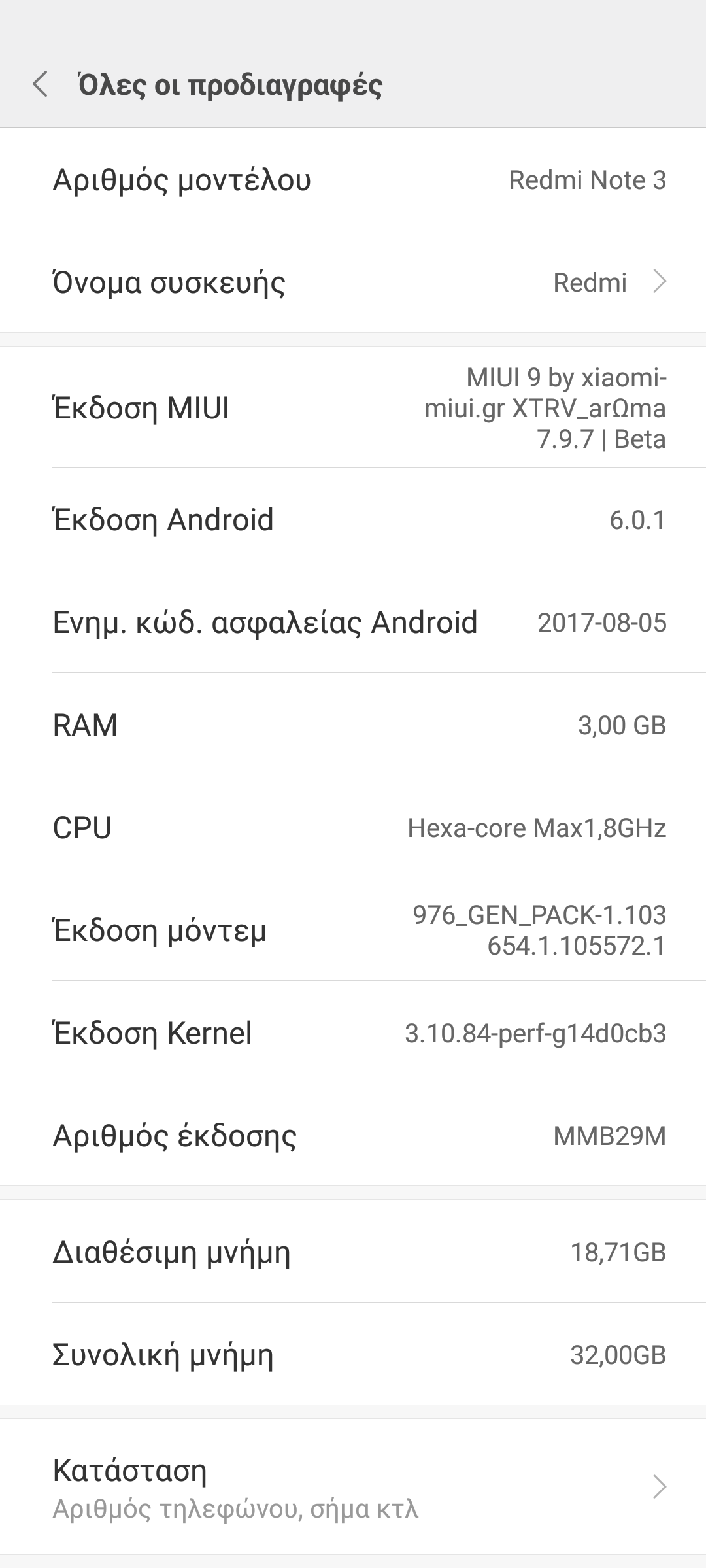This screenshot has width=706, height=1568.
Task: Go back from Όλες οι προδιαγραφές
Action: [41, 84]
